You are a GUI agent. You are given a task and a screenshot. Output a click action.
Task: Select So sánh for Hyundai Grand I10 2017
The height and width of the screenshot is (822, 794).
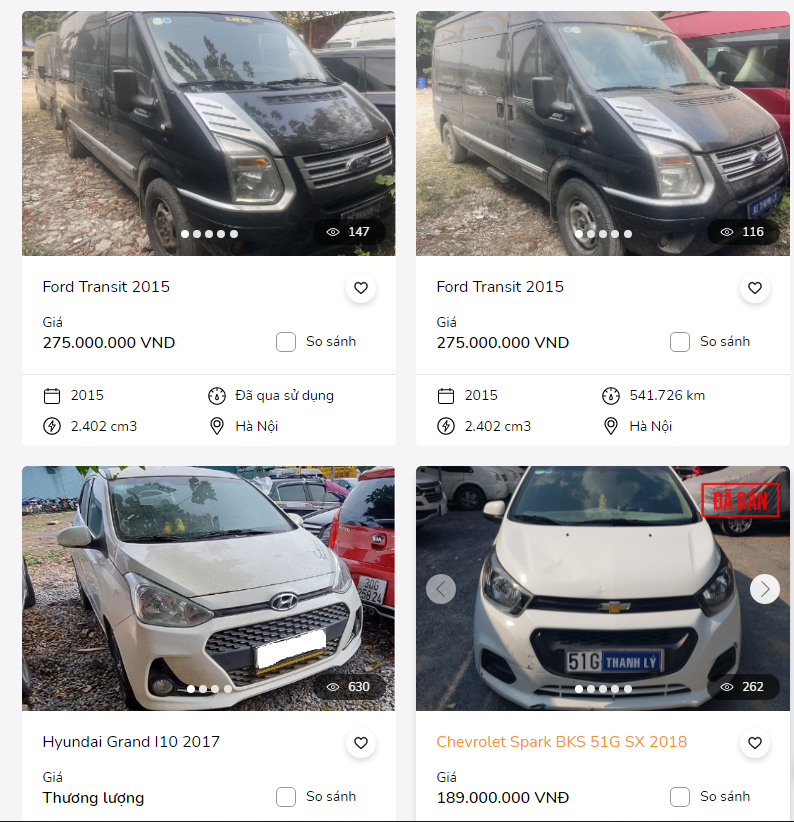pos(286,797)
